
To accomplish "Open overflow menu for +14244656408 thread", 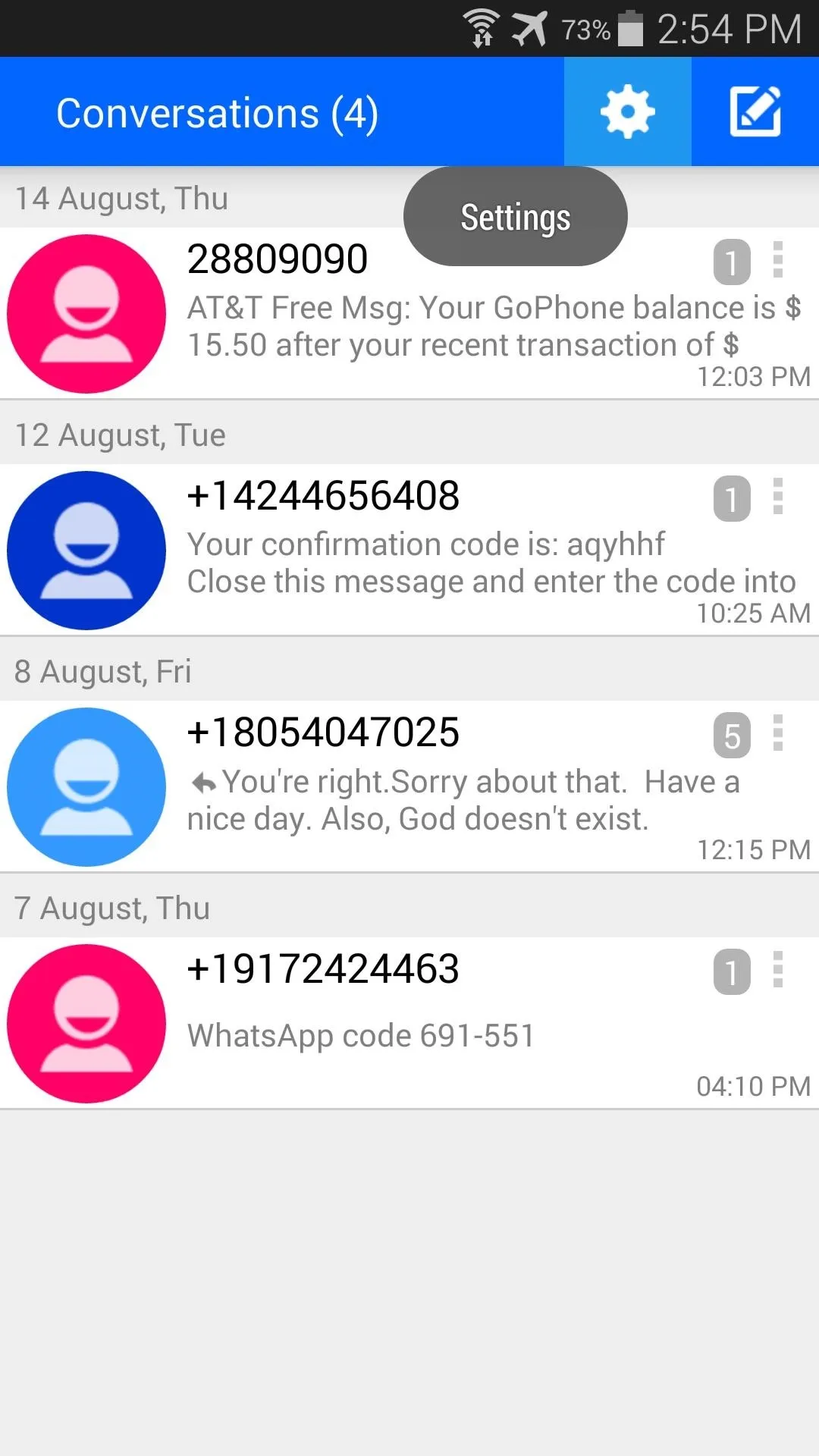I will point(777,497).
